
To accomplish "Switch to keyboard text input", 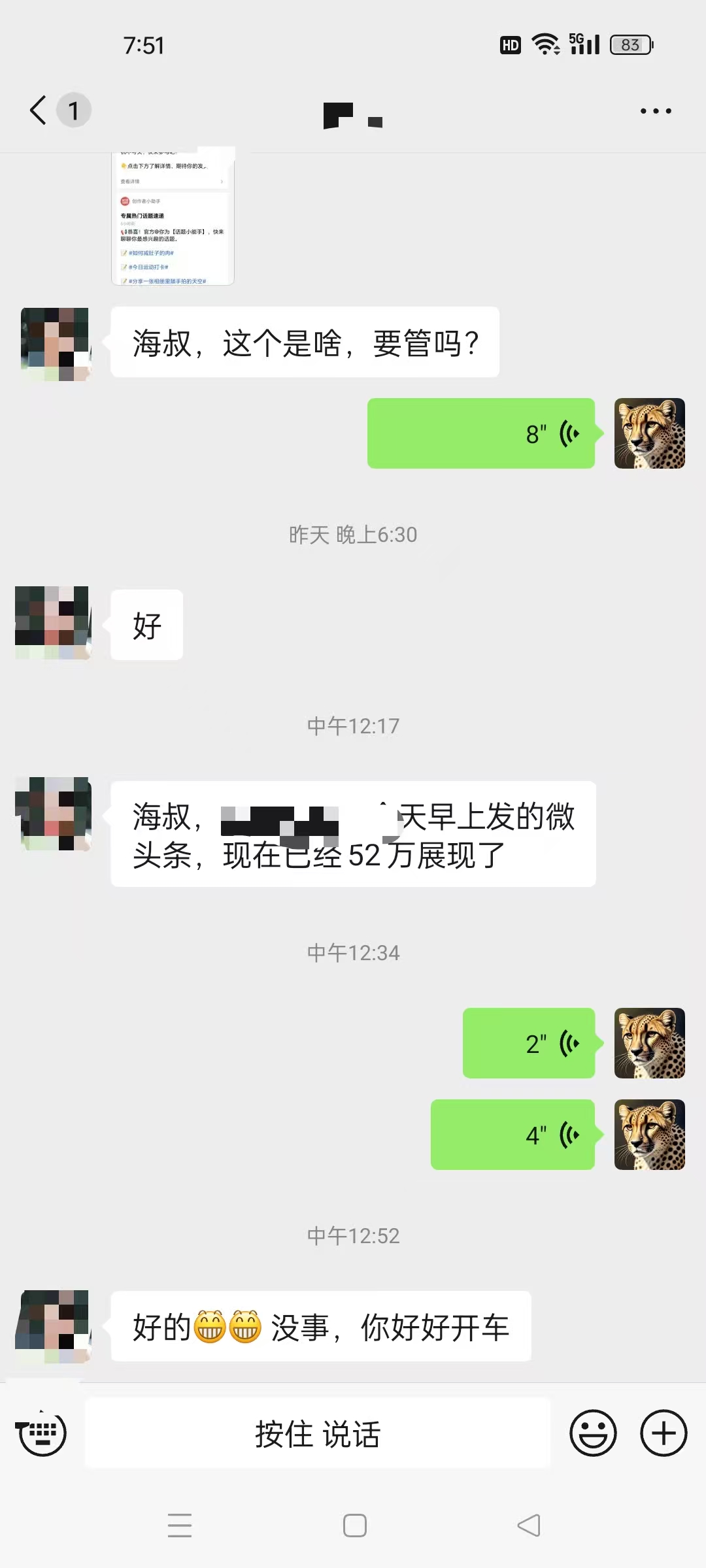I will [42, 1433].
